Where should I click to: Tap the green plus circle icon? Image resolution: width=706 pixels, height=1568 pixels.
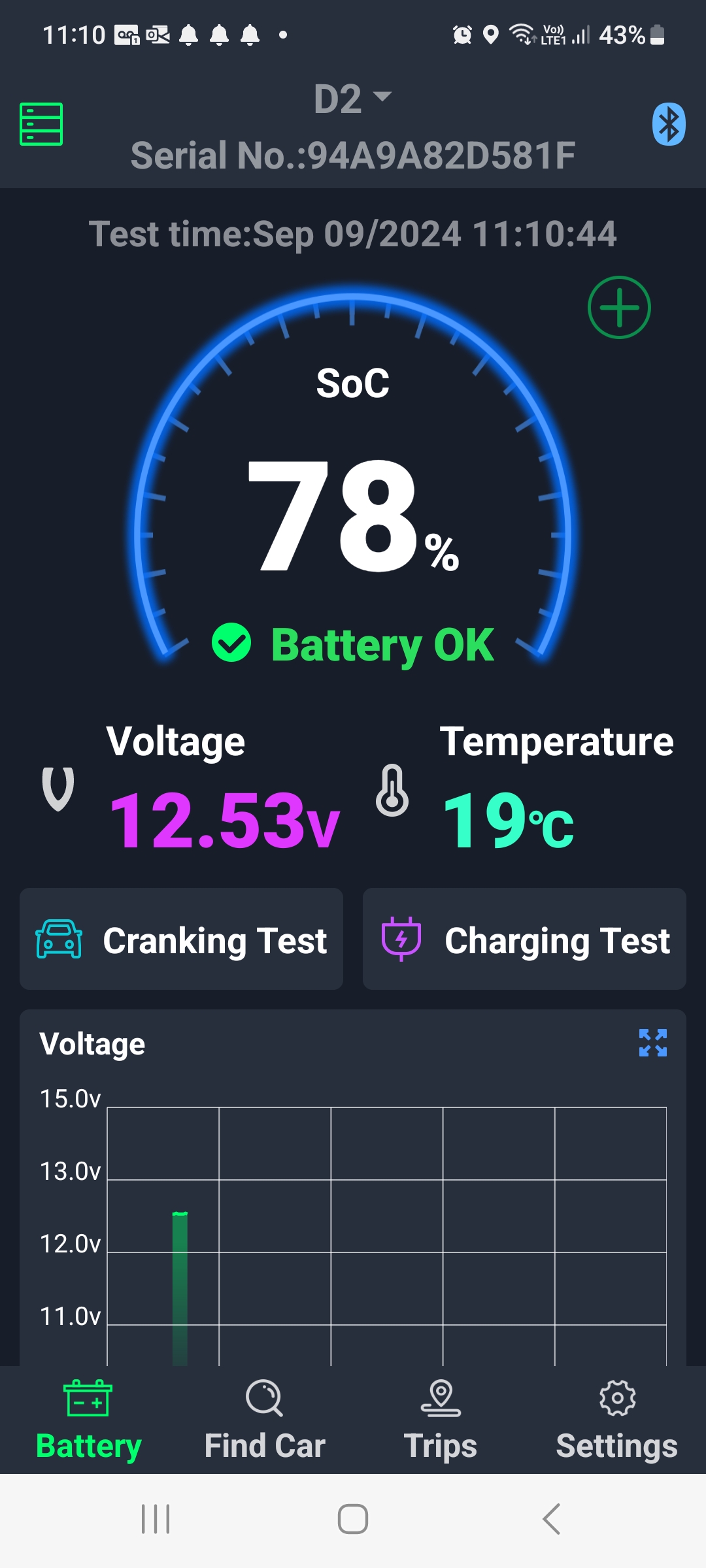coord(619,307)
